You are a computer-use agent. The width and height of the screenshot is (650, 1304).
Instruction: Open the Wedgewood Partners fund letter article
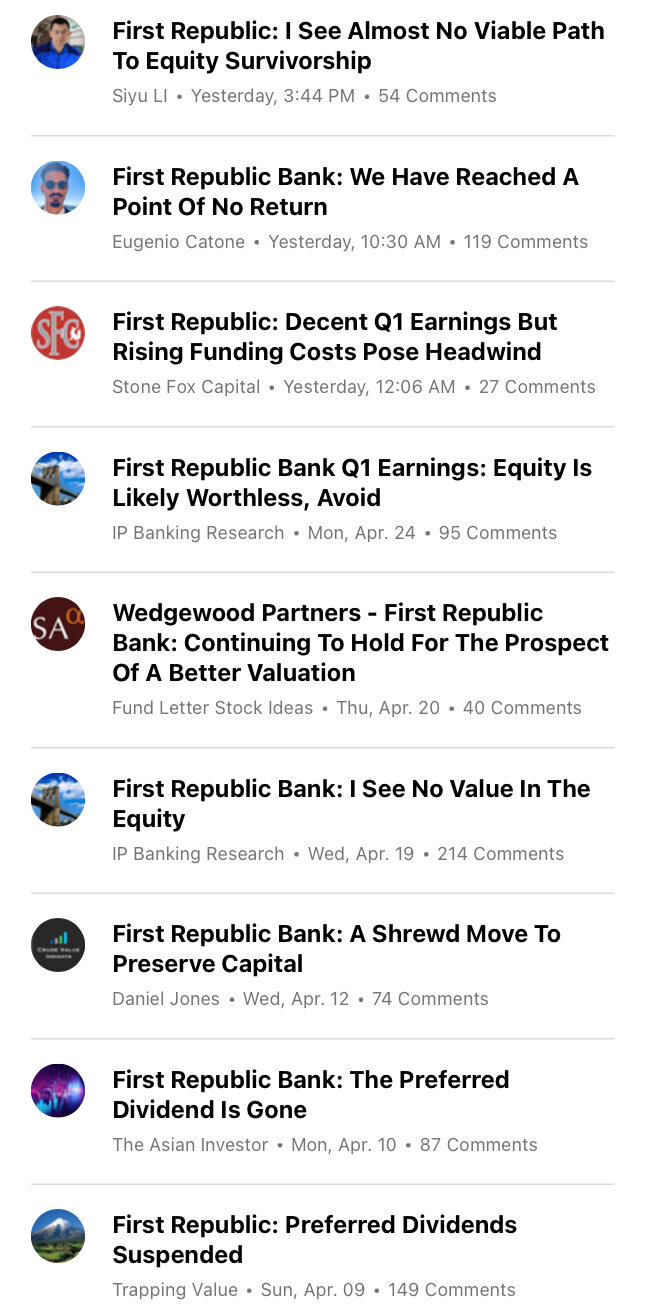pos(360,642)
